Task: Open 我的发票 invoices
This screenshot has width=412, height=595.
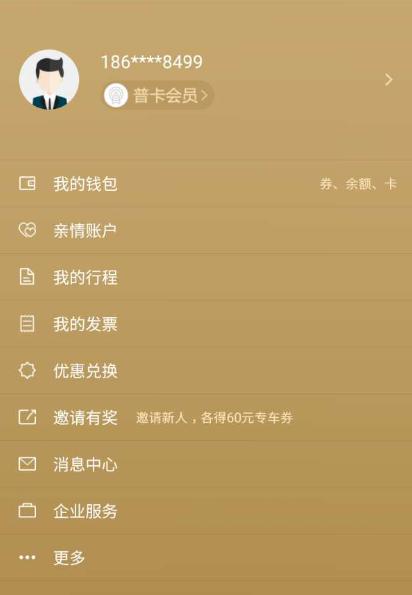Action: tap(206, 324)
